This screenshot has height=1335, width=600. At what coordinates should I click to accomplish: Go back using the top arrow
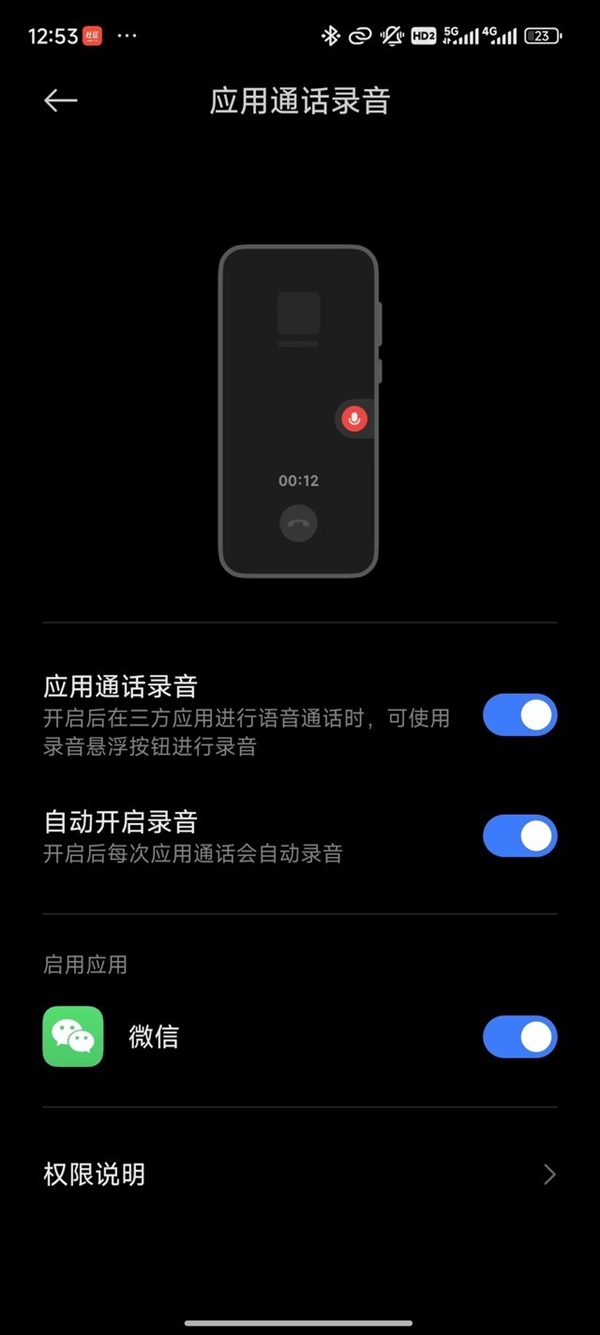(60, 100)
